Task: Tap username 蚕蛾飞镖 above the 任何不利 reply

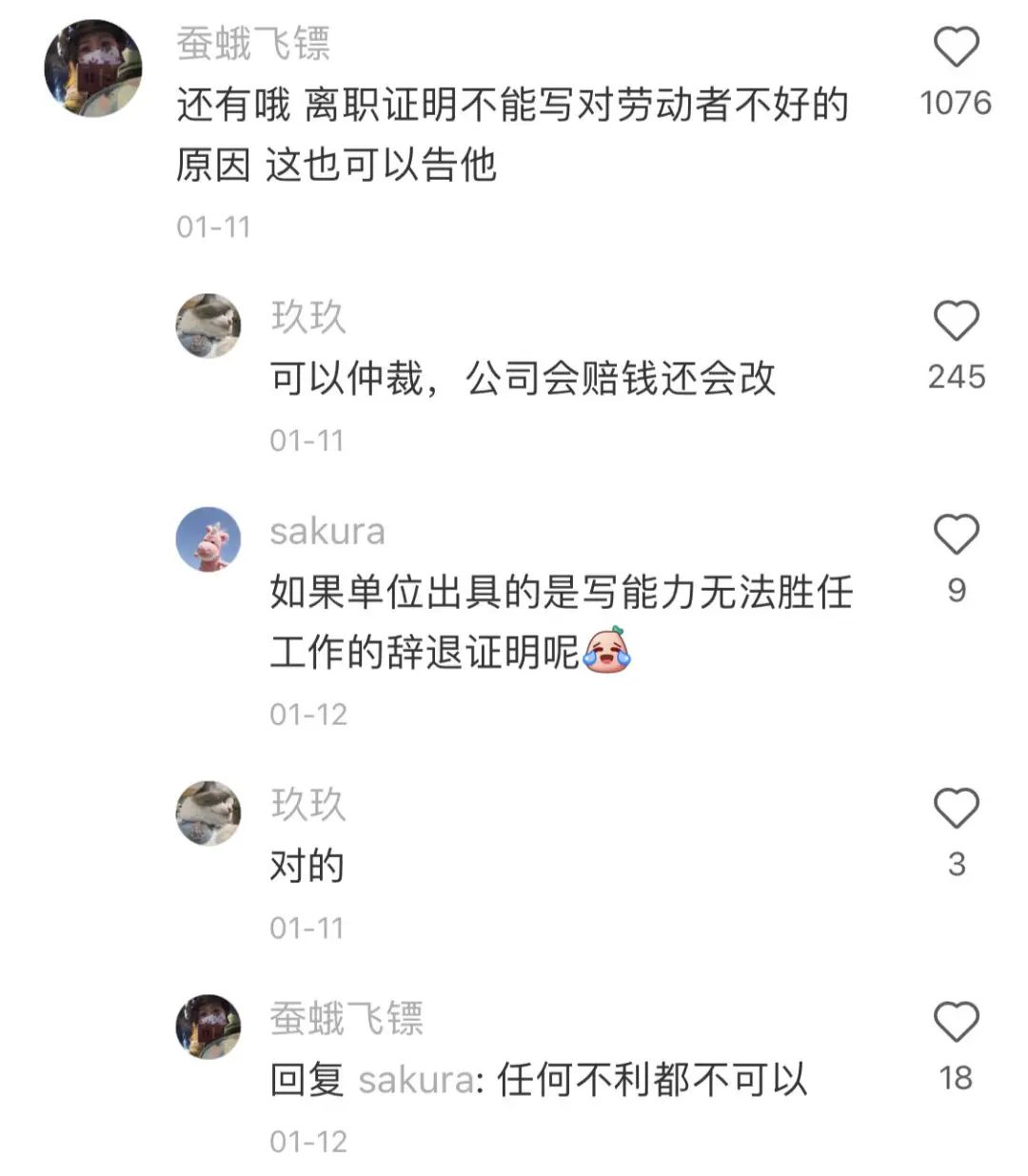Action: (x=346, y=1018)
